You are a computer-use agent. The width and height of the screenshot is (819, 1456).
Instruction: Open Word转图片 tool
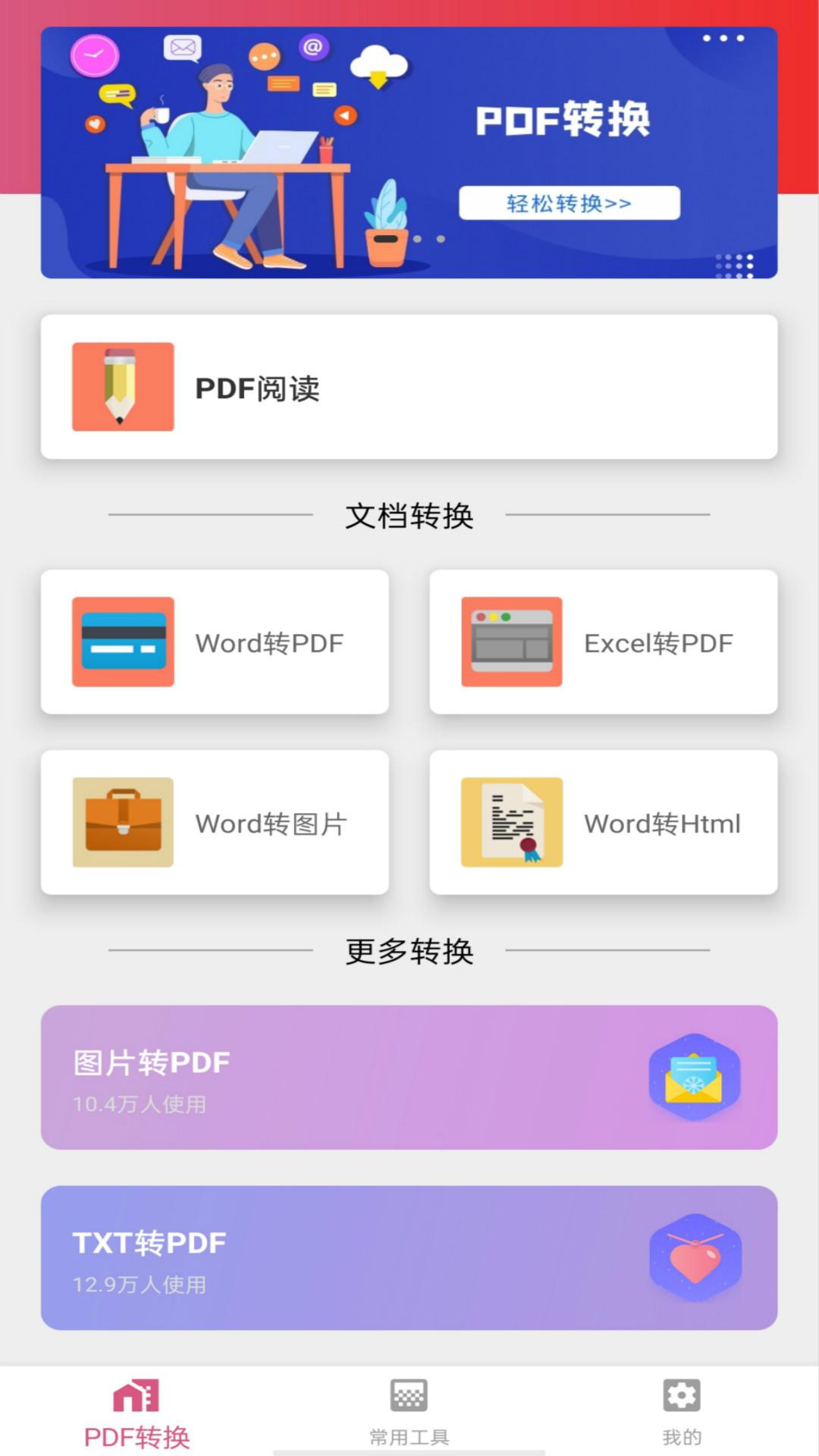pyautogui.click(x=215, y=822)
